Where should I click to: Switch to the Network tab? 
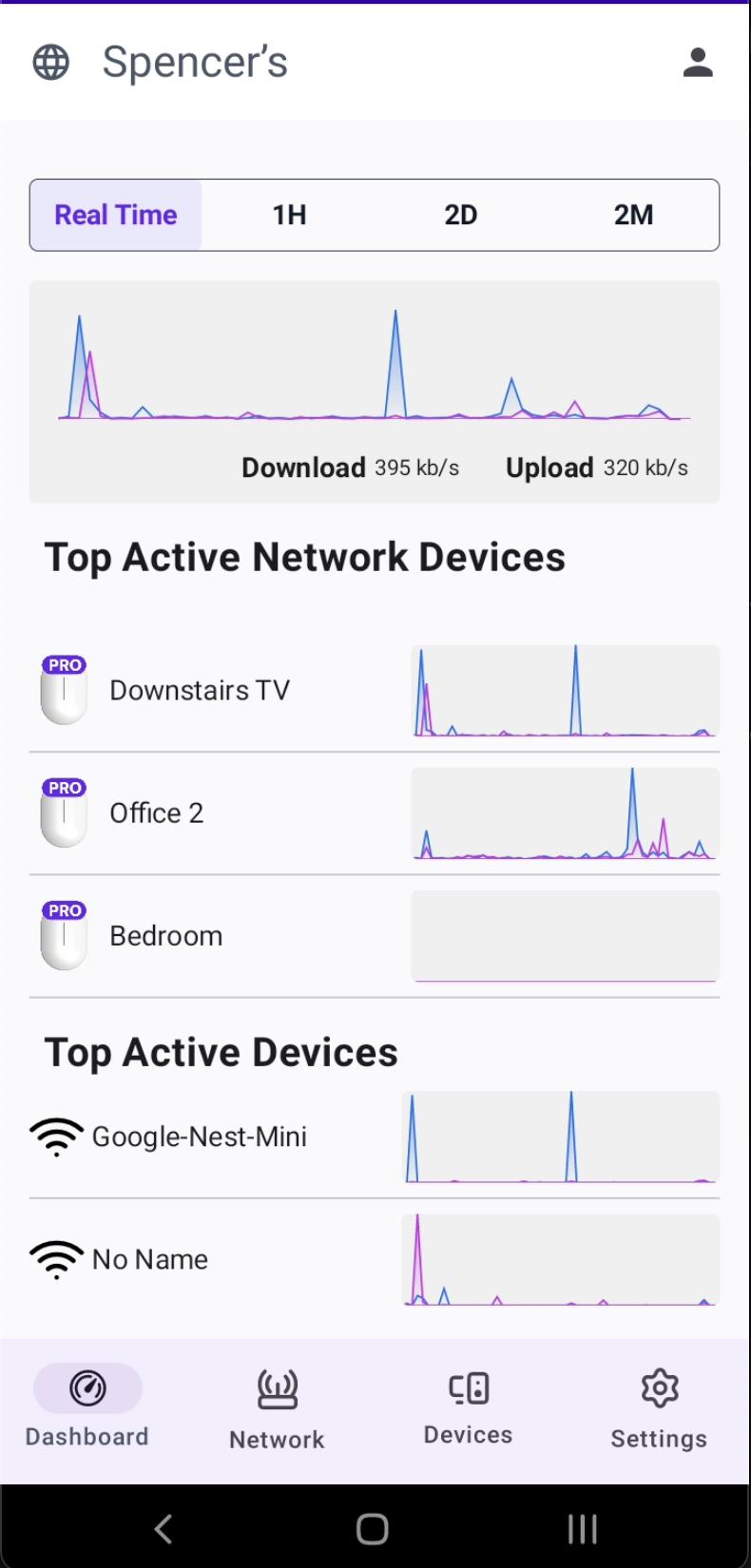click(x=277, y=1410)
